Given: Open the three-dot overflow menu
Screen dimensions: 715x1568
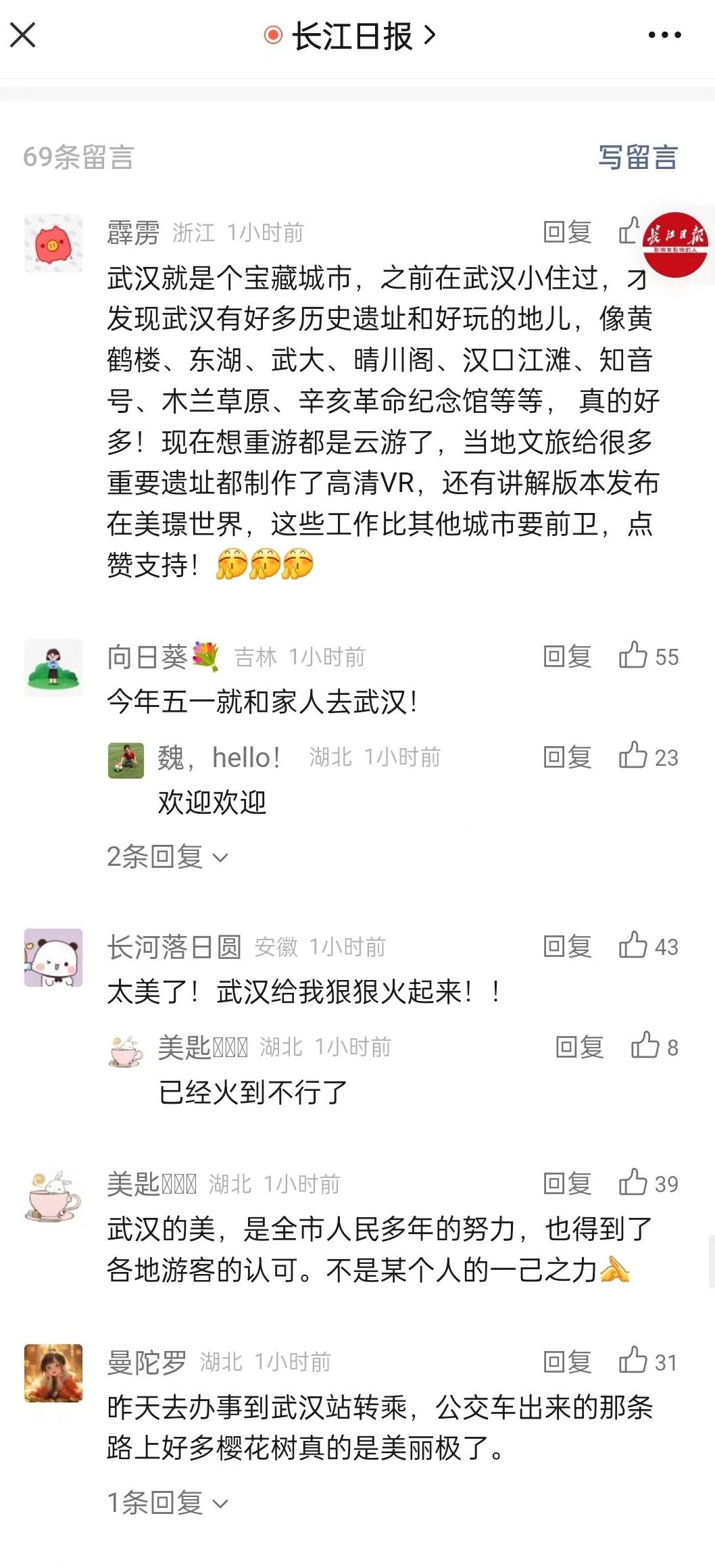Looking at the screenshot, I should tap(664, 35).
